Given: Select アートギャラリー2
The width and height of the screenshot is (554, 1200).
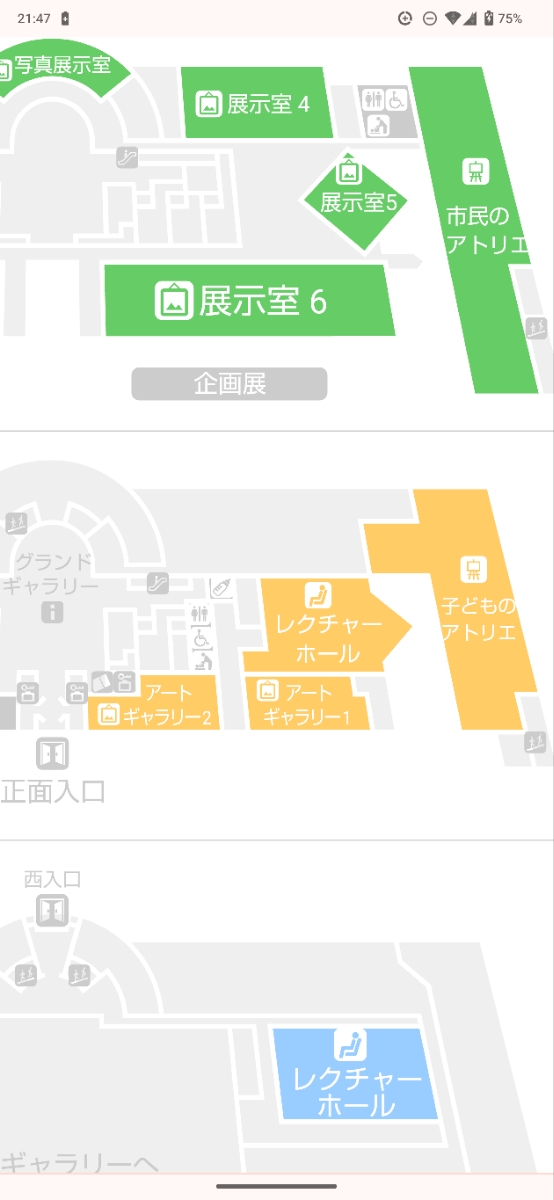Looking at the screenshot, I should (154, 703).
